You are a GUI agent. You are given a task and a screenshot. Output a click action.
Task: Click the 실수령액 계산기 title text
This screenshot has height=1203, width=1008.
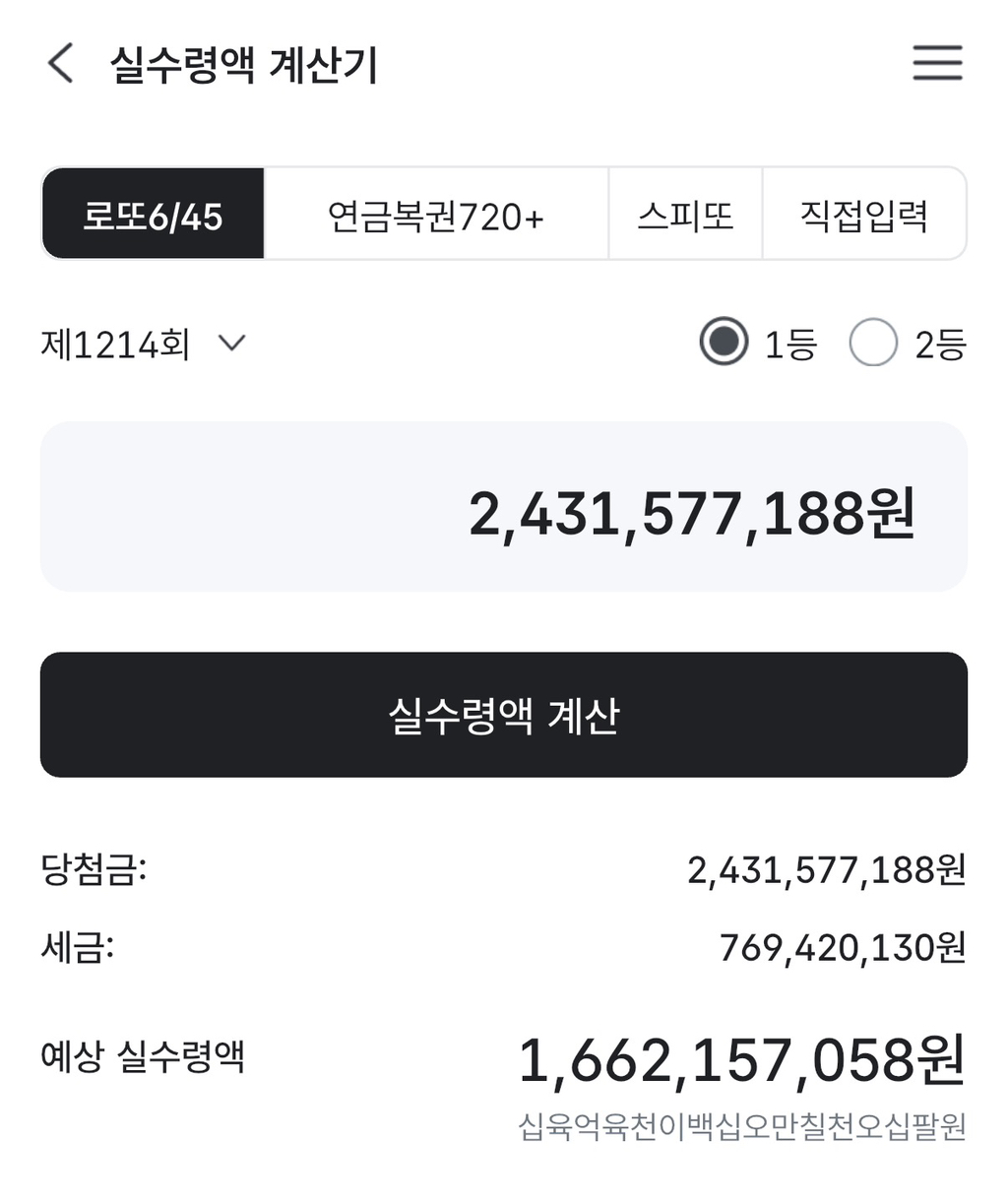244,63
